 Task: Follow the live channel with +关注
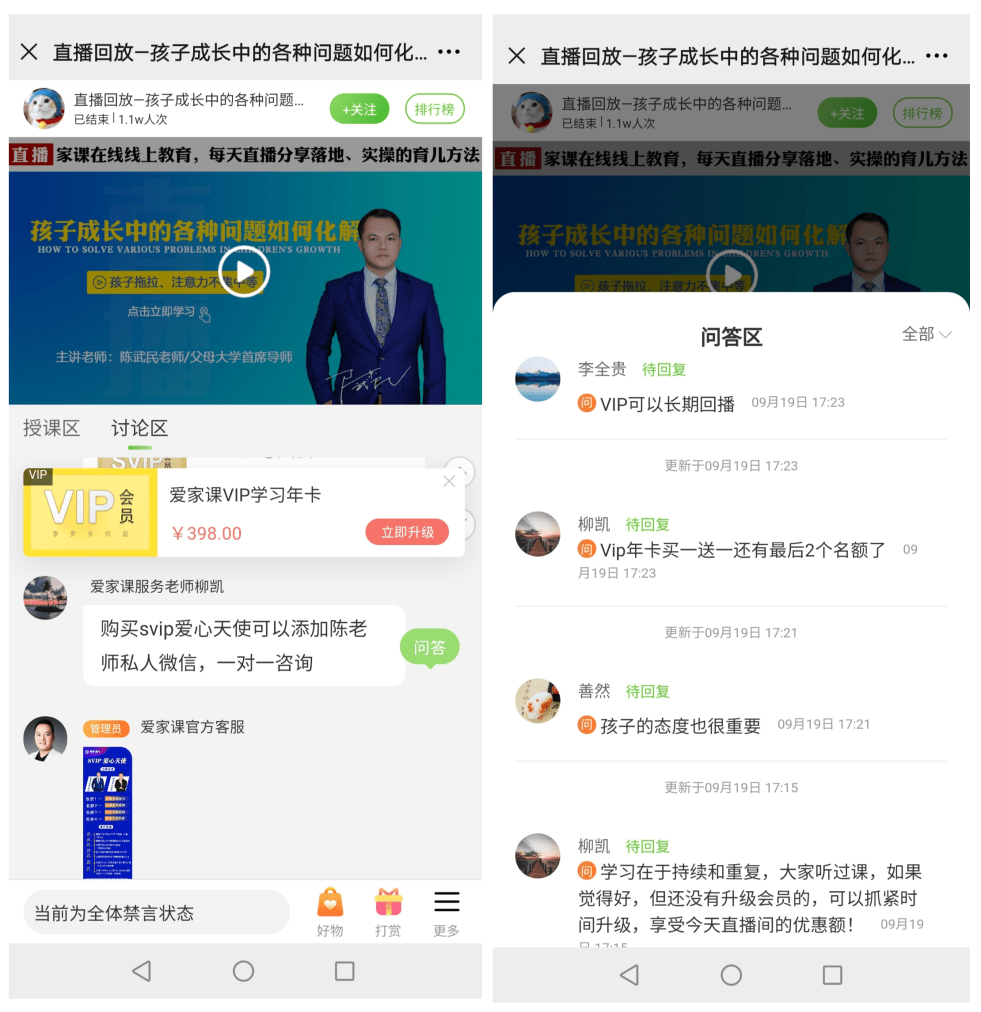click(x=359, y=109)
